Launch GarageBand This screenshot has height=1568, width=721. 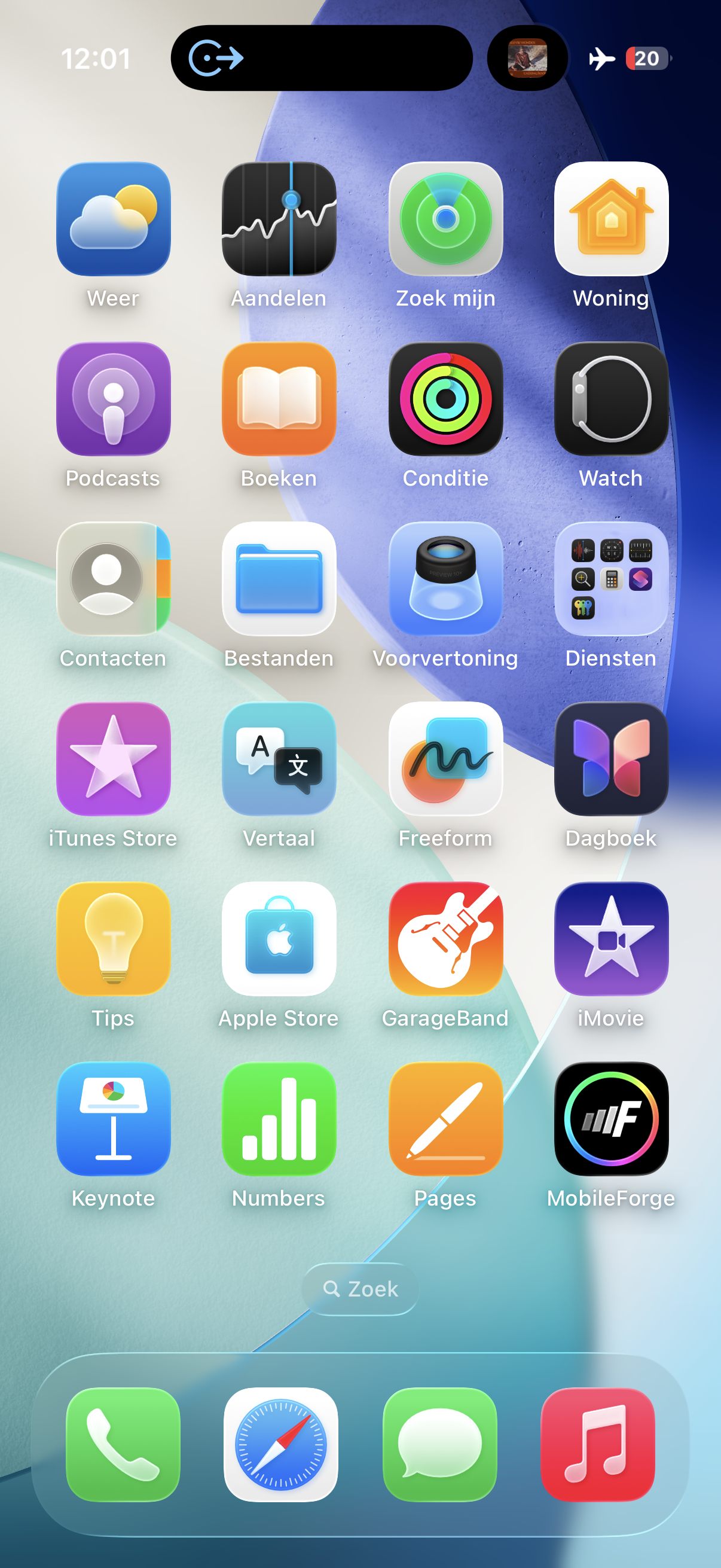445,939
